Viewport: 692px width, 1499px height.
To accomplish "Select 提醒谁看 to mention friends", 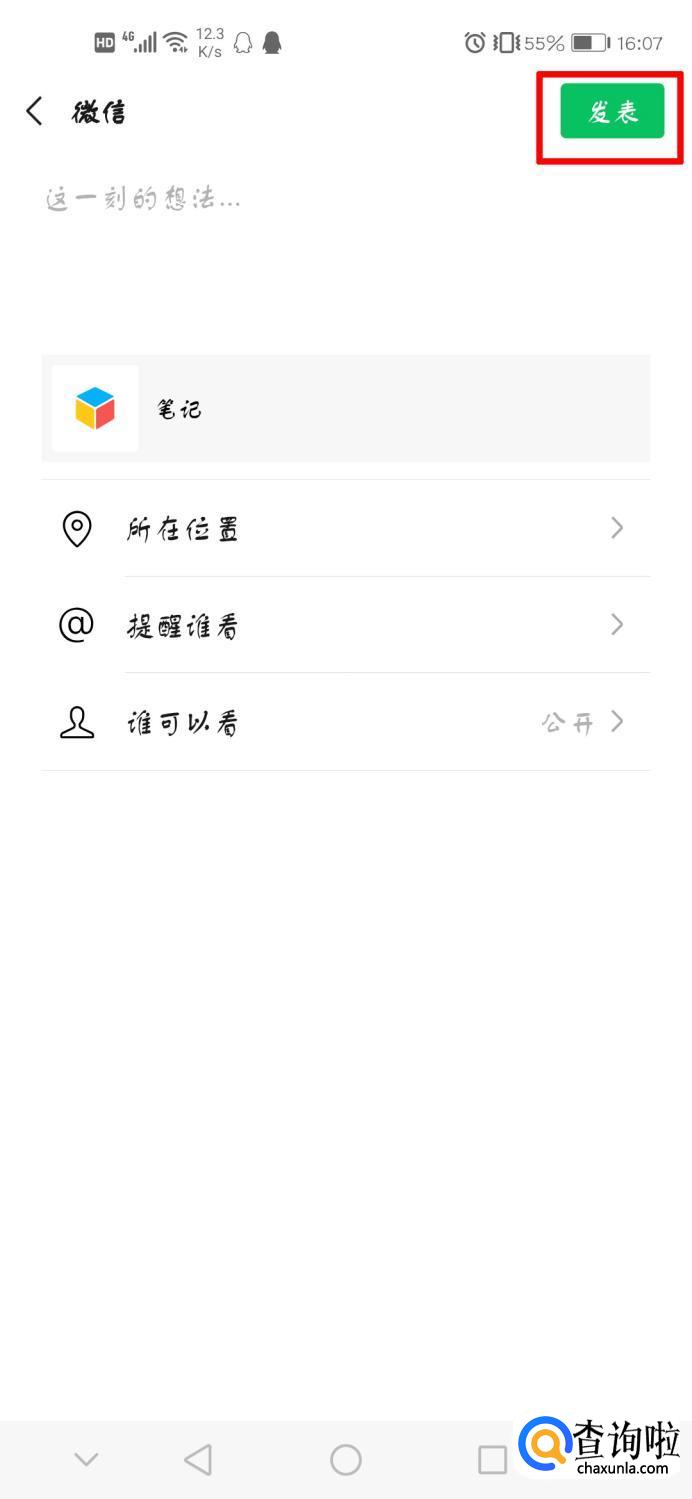I will [x=346, y=625].
